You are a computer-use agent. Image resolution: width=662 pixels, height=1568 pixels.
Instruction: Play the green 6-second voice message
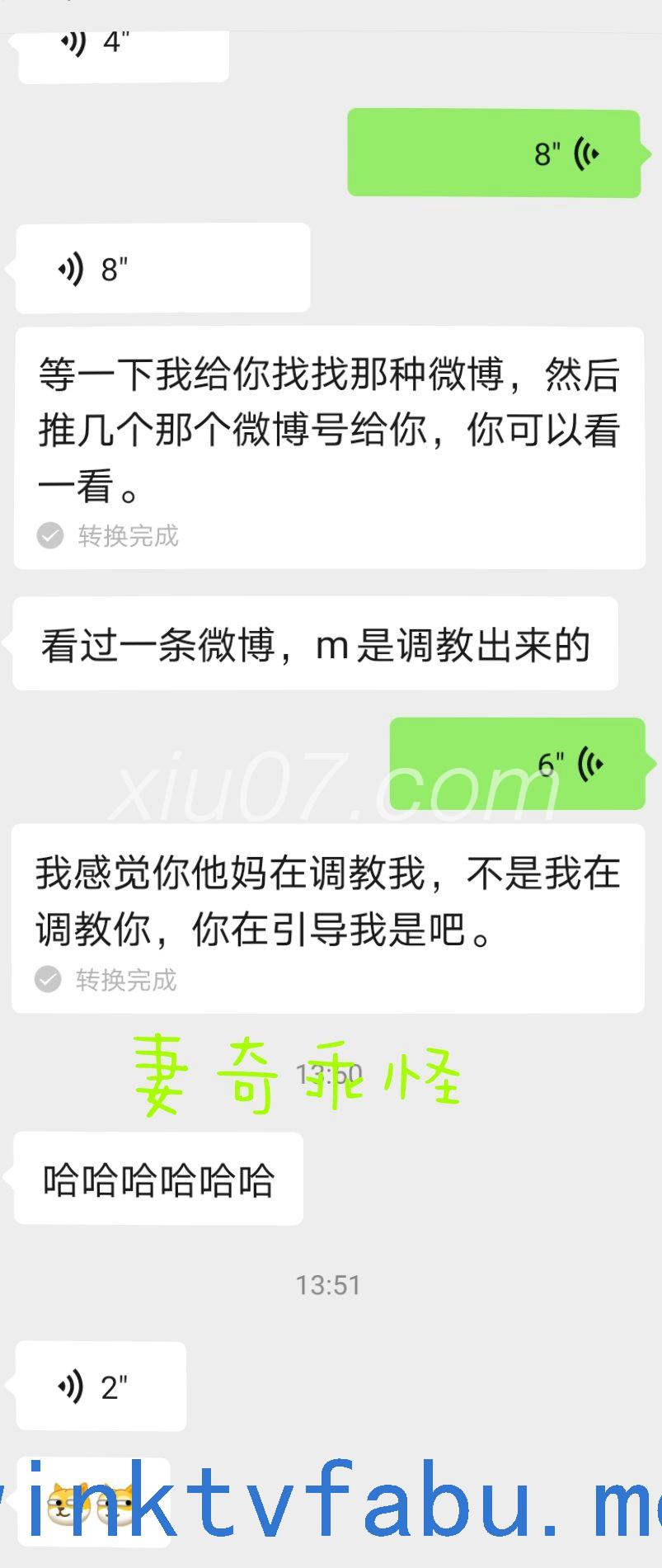[x=516, y=764]
